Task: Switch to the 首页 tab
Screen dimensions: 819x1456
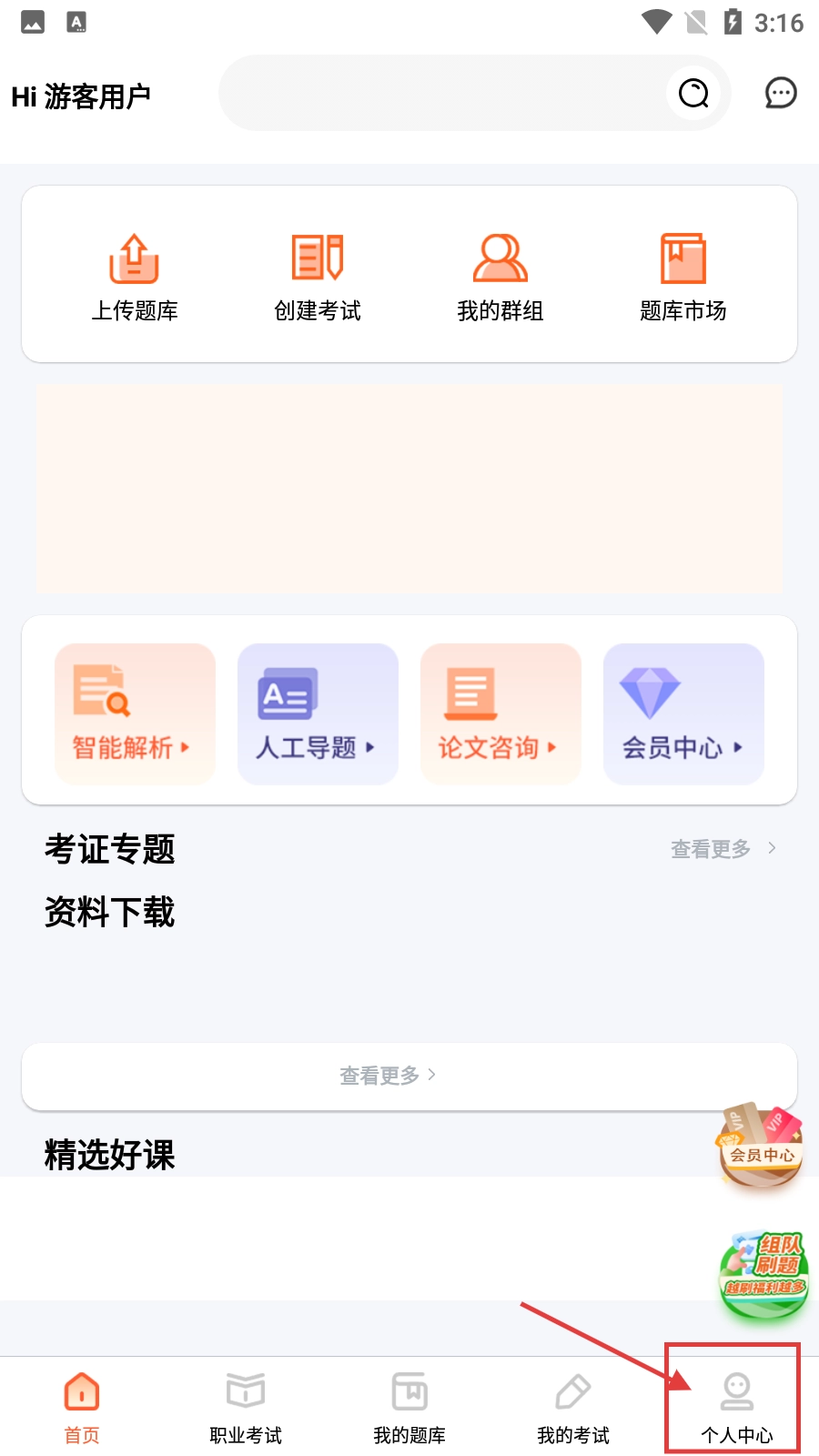Action: pos(82,1407)
